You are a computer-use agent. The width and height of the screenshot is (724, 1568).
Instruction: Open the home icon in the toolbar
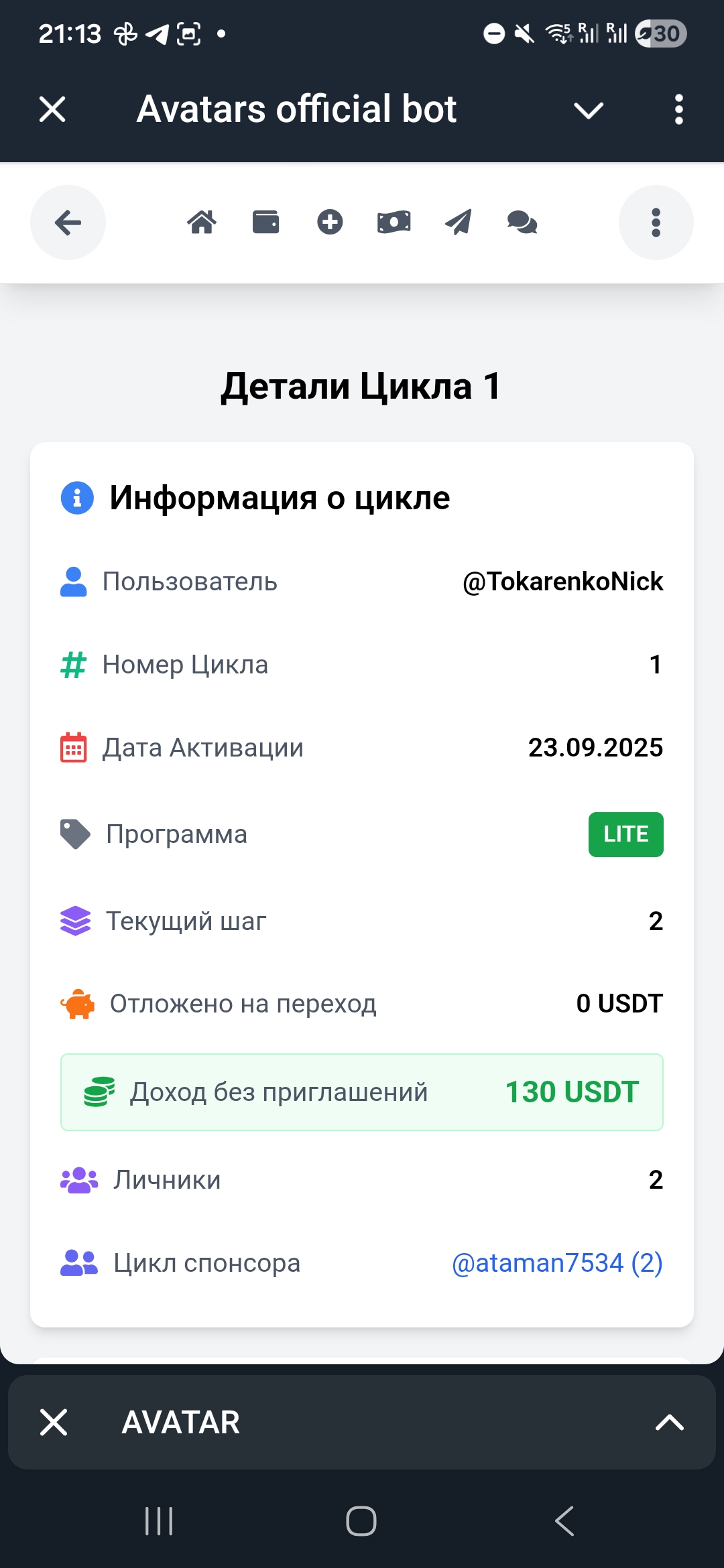(202, 222)
